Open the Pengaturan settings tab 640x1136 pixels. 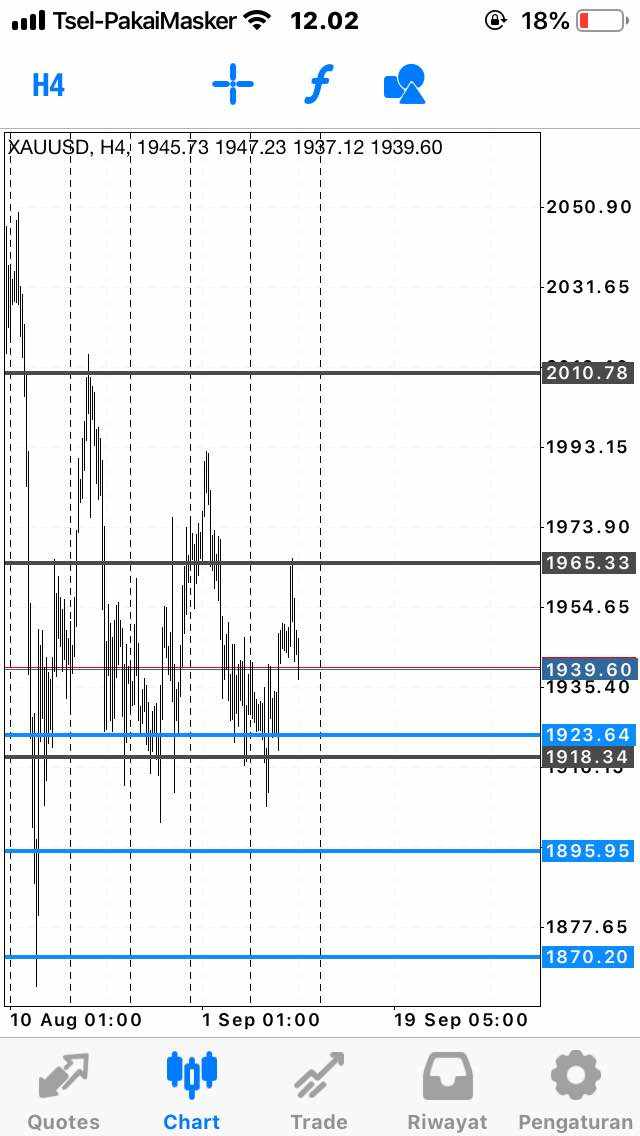tap(575, 1091)
